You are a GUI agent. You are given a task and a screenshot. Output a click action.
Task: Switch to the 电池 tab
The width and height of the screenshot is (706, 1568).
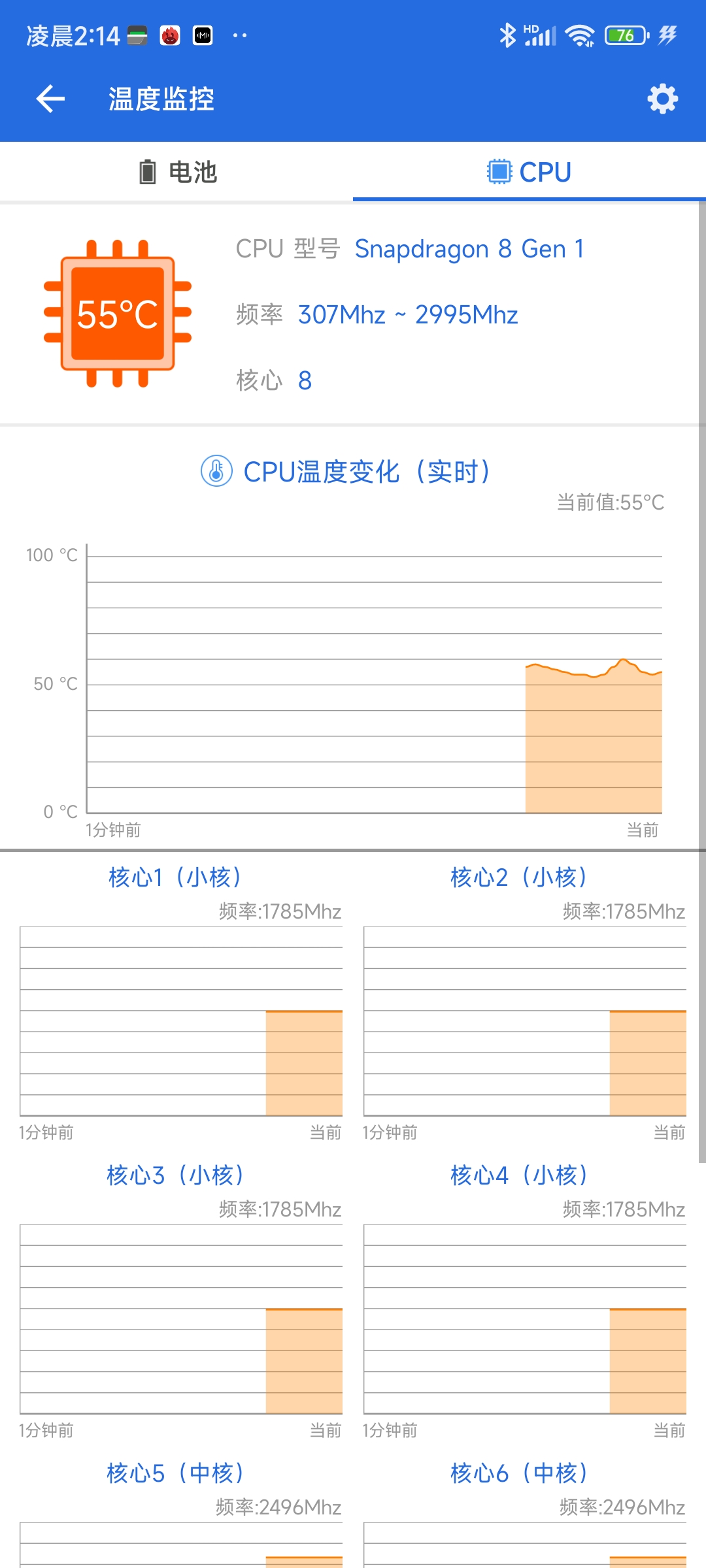(x=176, y=172)
